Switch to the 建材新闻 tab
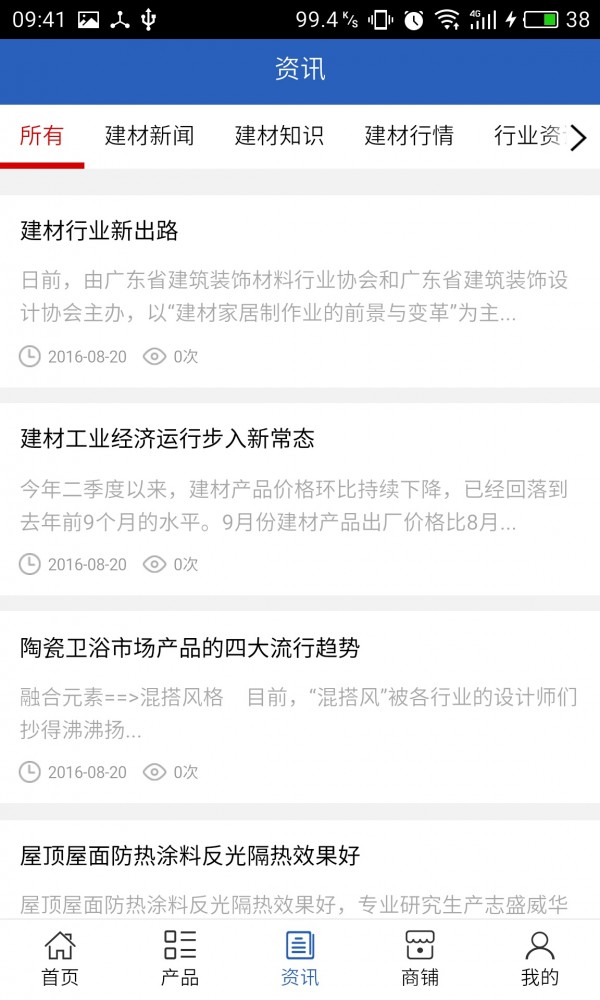The width and height of the screenshot is (600, 1000). [149, 137]
